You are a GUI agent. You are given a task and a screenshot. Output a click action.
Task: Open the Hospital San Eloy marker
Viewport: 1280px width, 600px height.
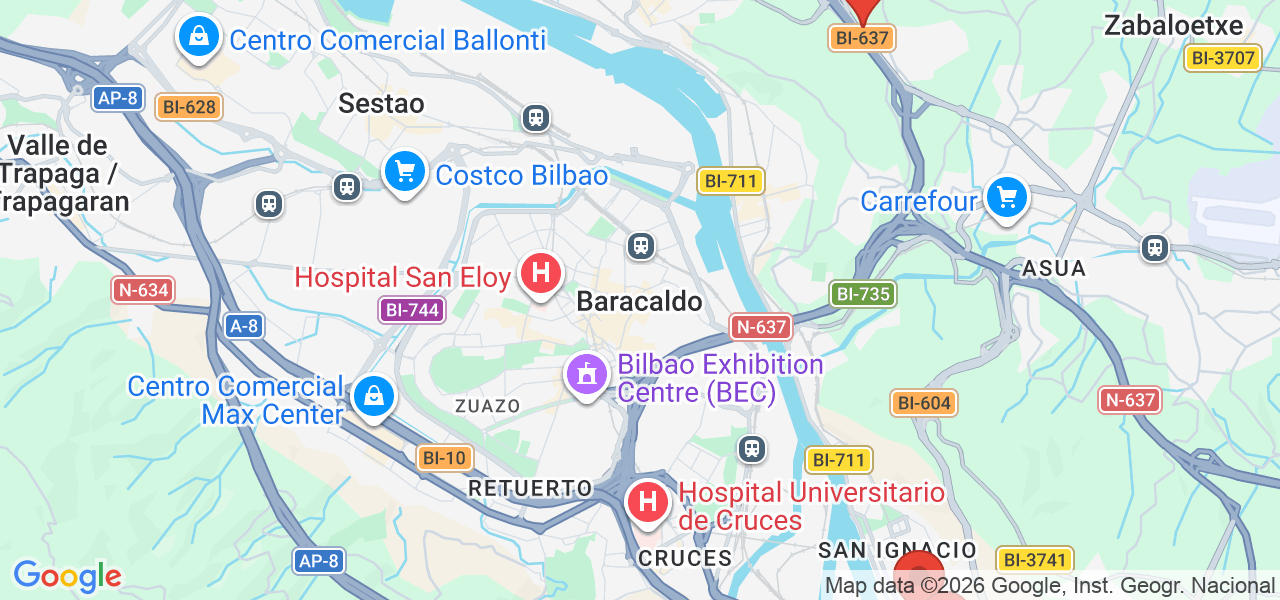click(x=541, y=273)
